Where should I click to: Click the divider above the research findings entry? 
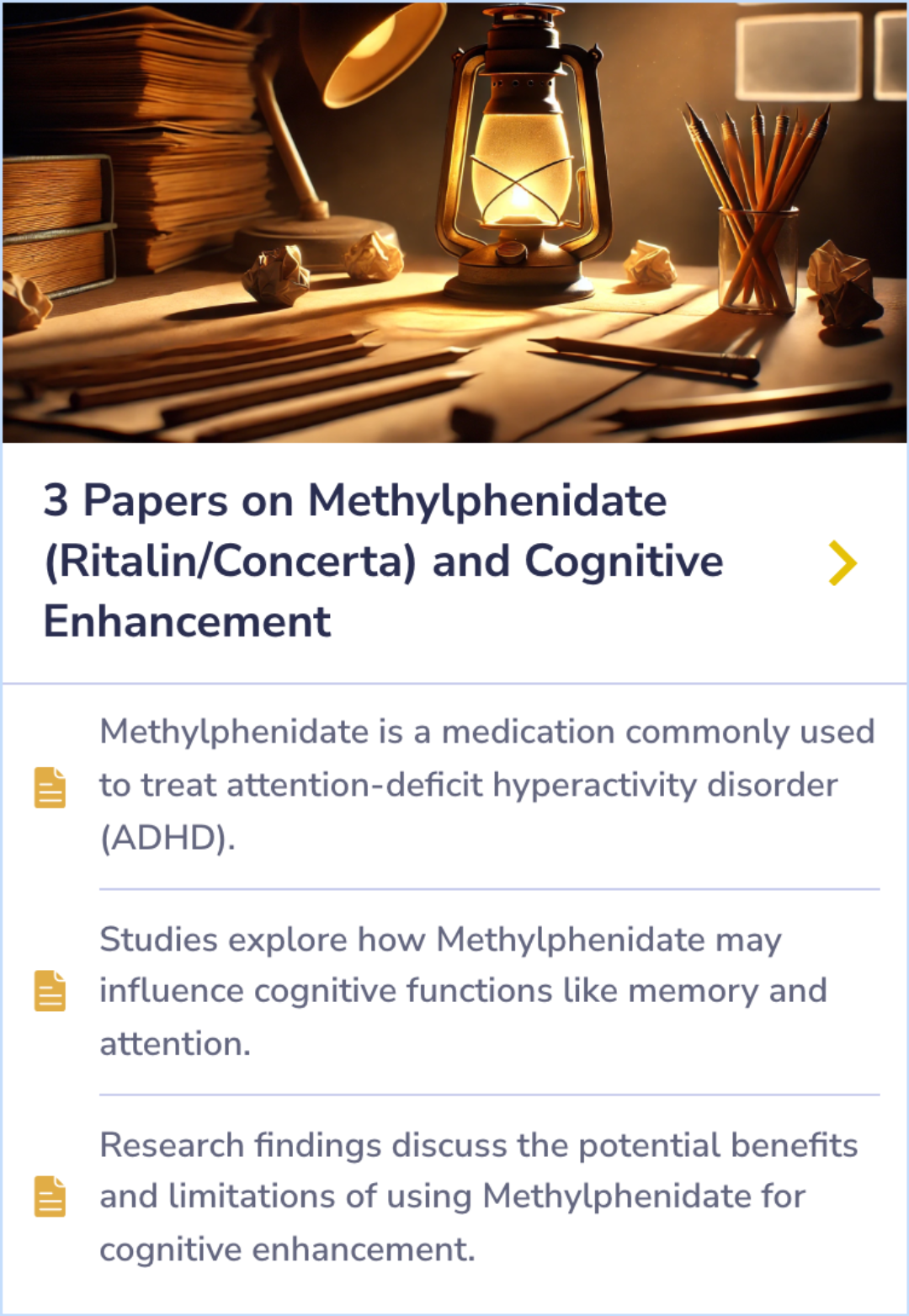486,1093
